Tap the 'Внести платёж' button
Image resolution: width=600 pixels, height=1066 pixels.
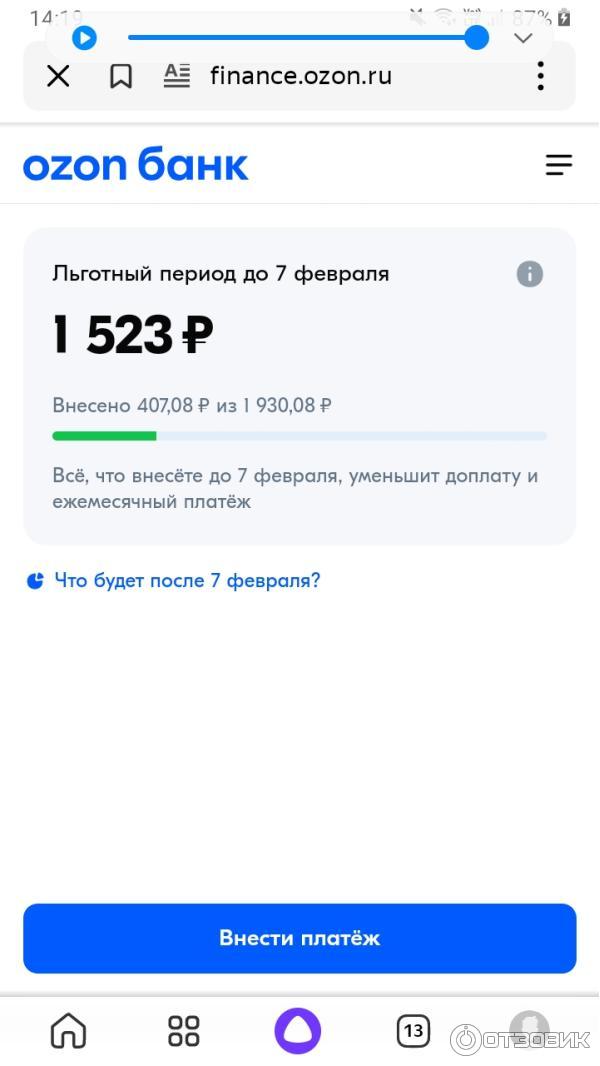pos(300,938)
